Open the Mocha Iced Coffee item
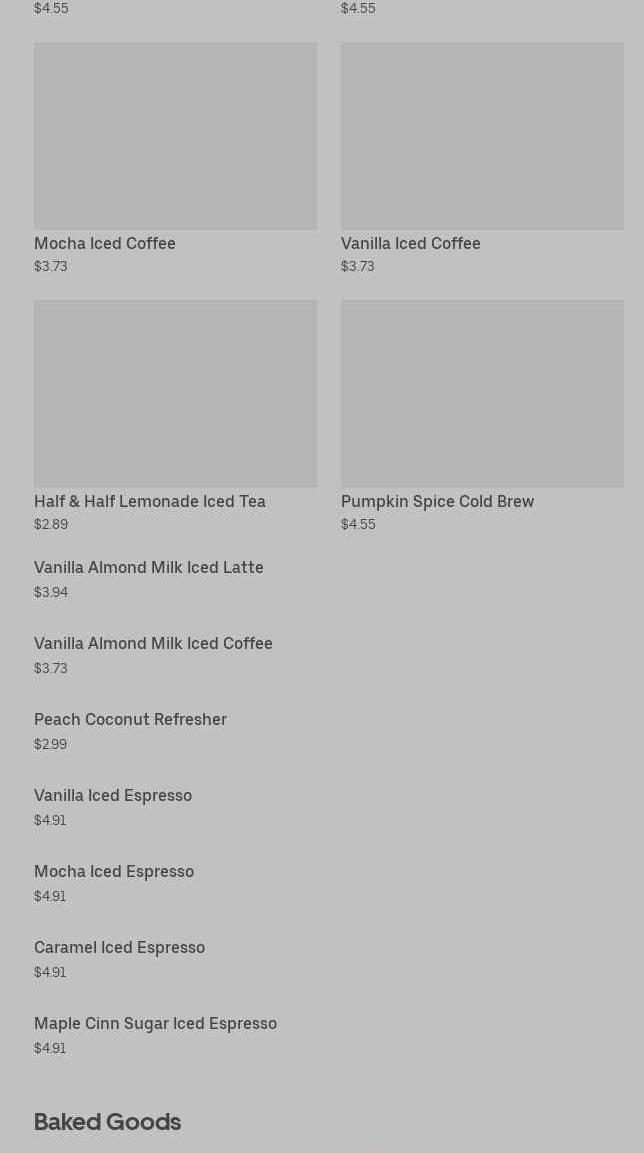The height and width of the screenshot is (1153, 644). pos(175,158)
